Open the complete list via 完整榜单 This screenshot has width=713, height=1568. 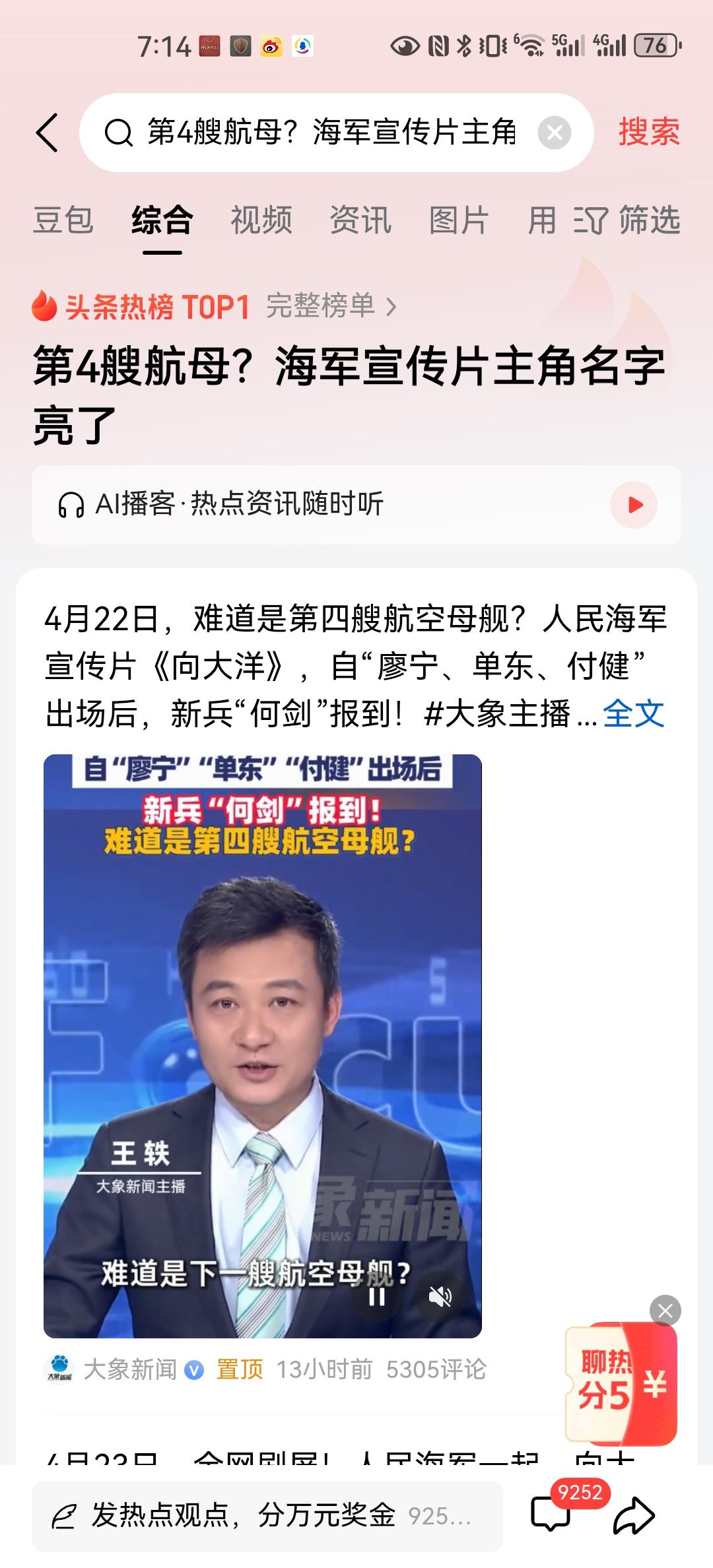tap(323, 306)
